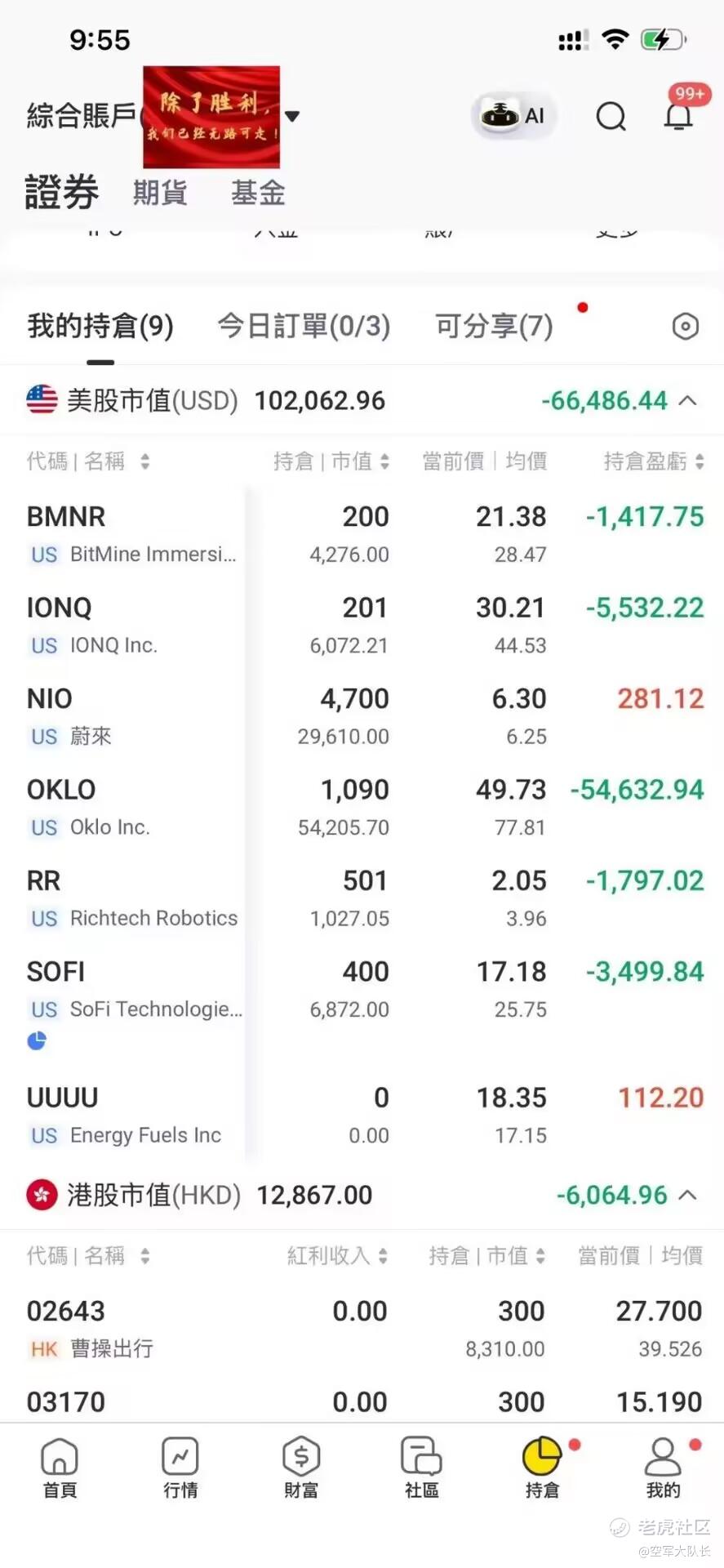Open the 社區 community tab
724x1568 pixels.
[421, 1468]
